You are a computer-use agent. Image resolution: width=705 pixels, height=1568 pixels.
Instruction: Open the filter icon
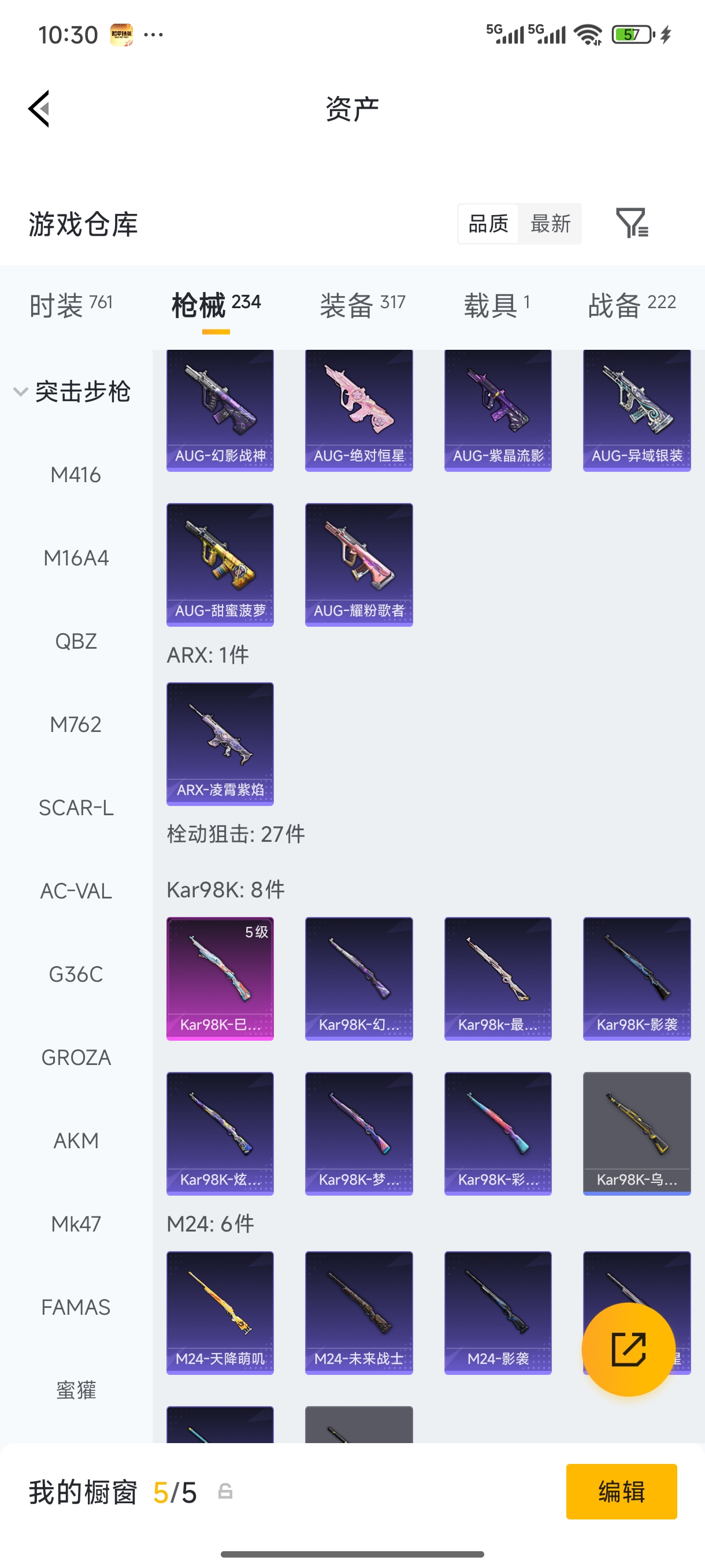(x=632, y=223)
